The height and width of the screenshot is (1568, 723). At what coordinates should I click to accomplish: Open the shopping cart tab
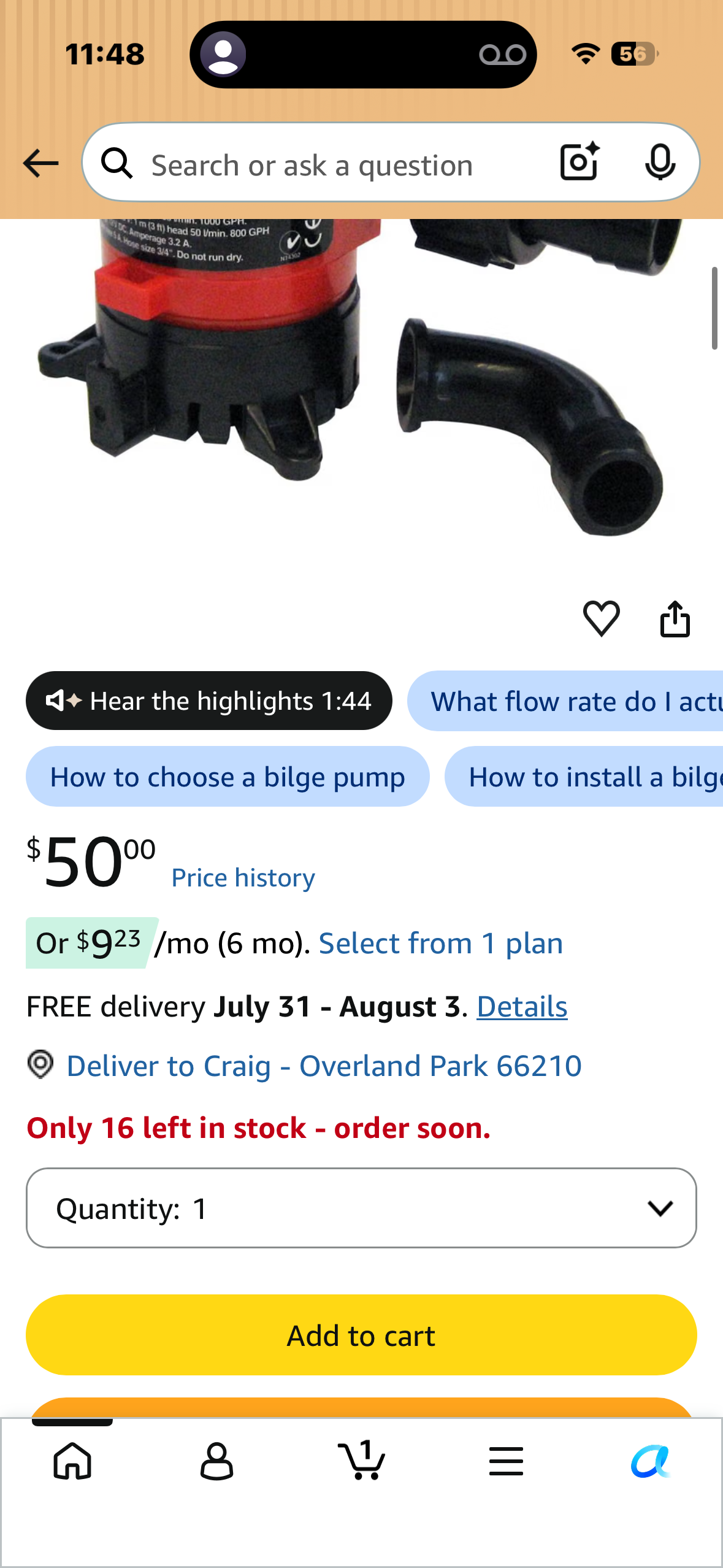pyautogui.click(x=362, y=1460)
